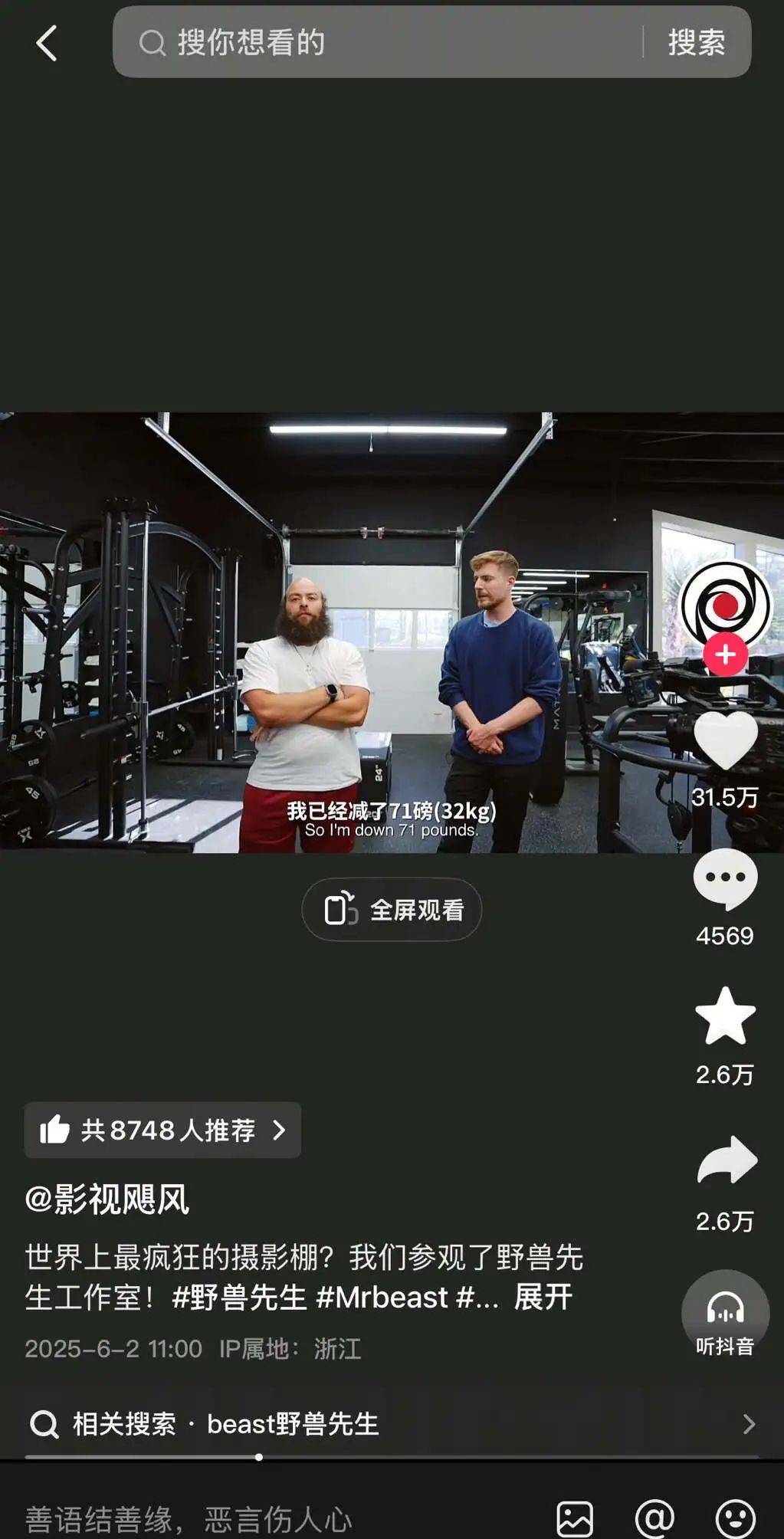This screenshot has width=784, height=1539.
Task: Share the video with the arrow icon
Action: click(727, 1160)
